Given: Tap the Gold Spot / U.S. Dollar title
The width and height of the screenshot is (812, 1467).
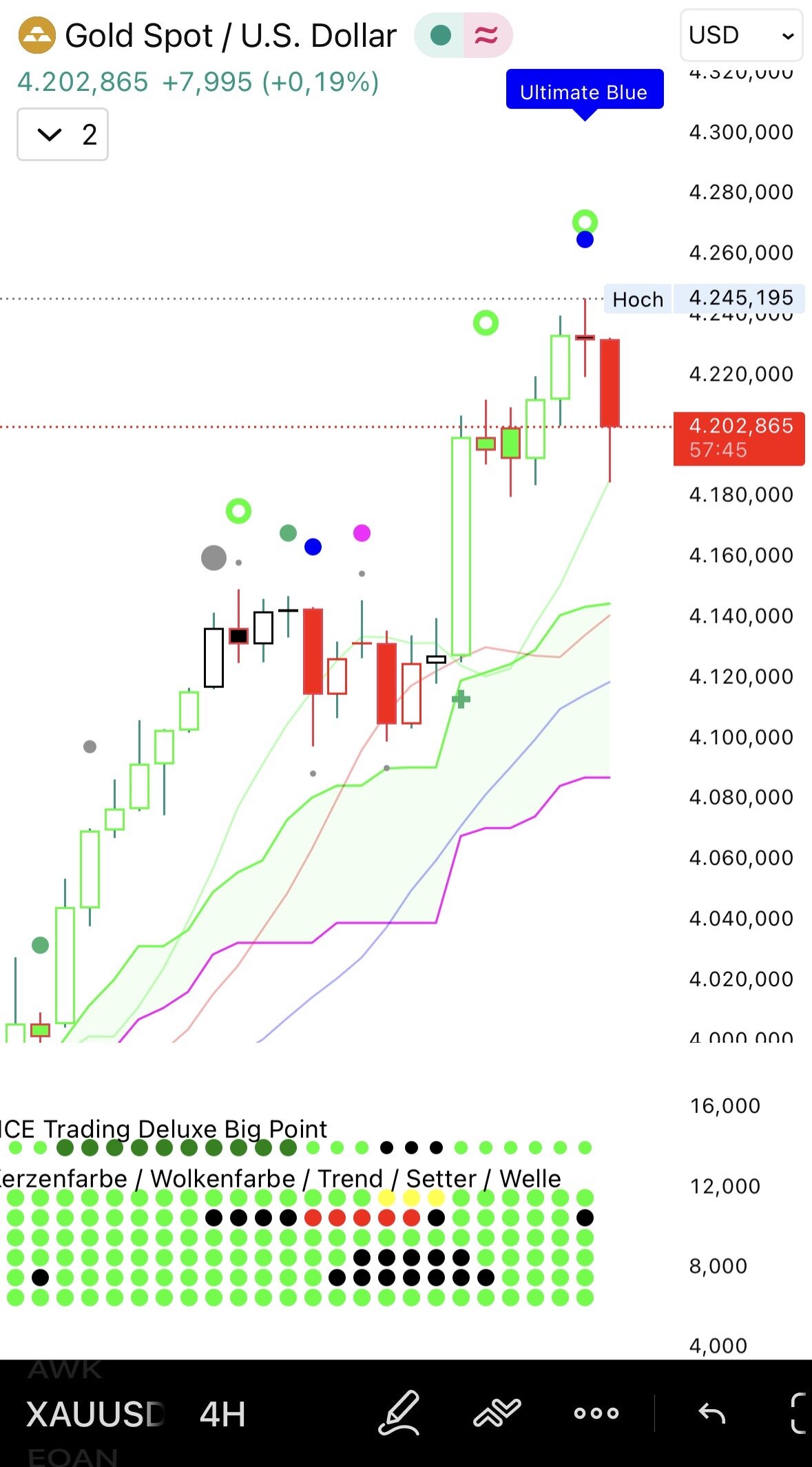Looking at the screenshot, I should [230, 36].
